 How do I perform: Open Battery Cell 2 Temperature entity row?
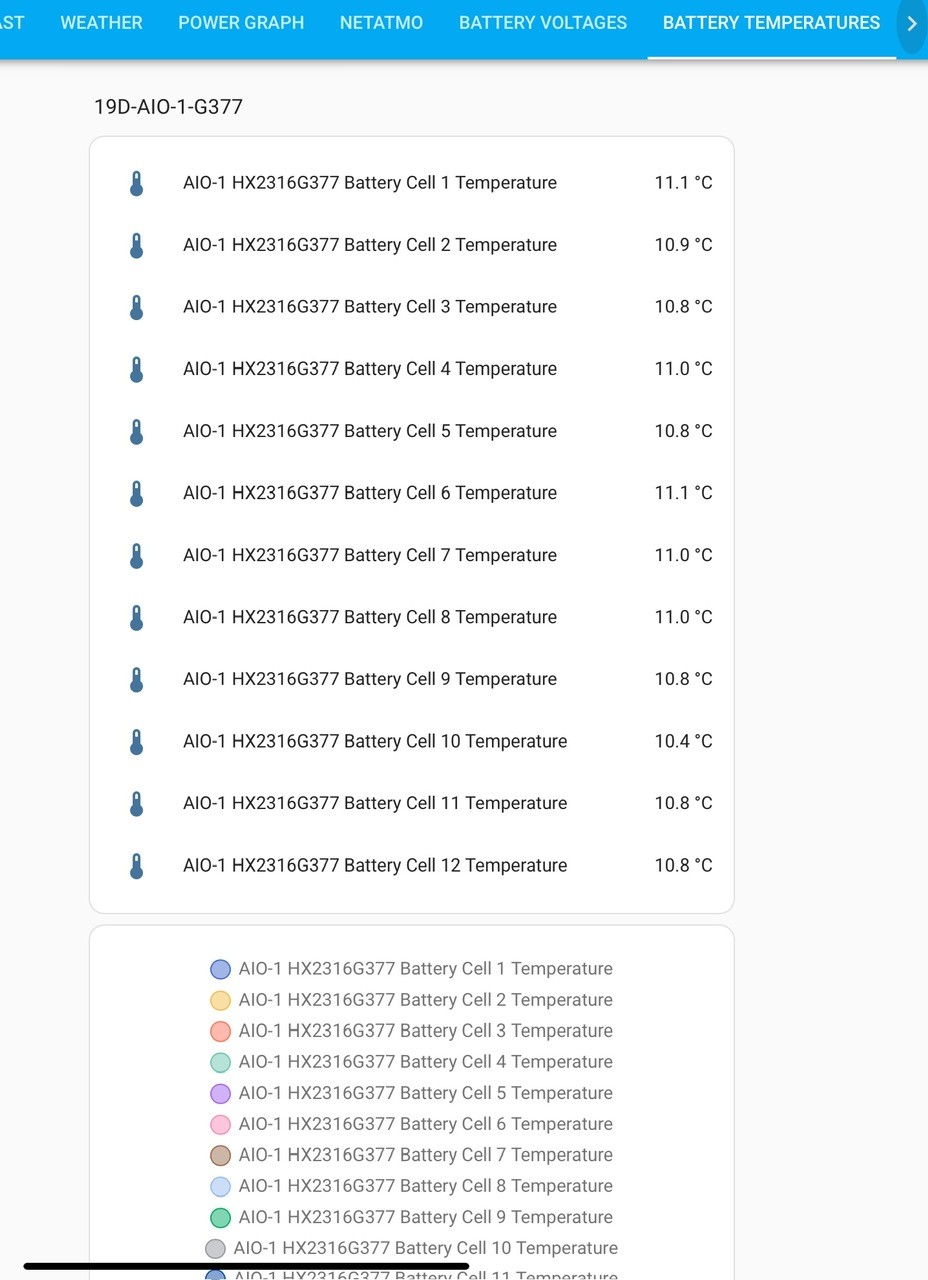click(x=412, y=245)
